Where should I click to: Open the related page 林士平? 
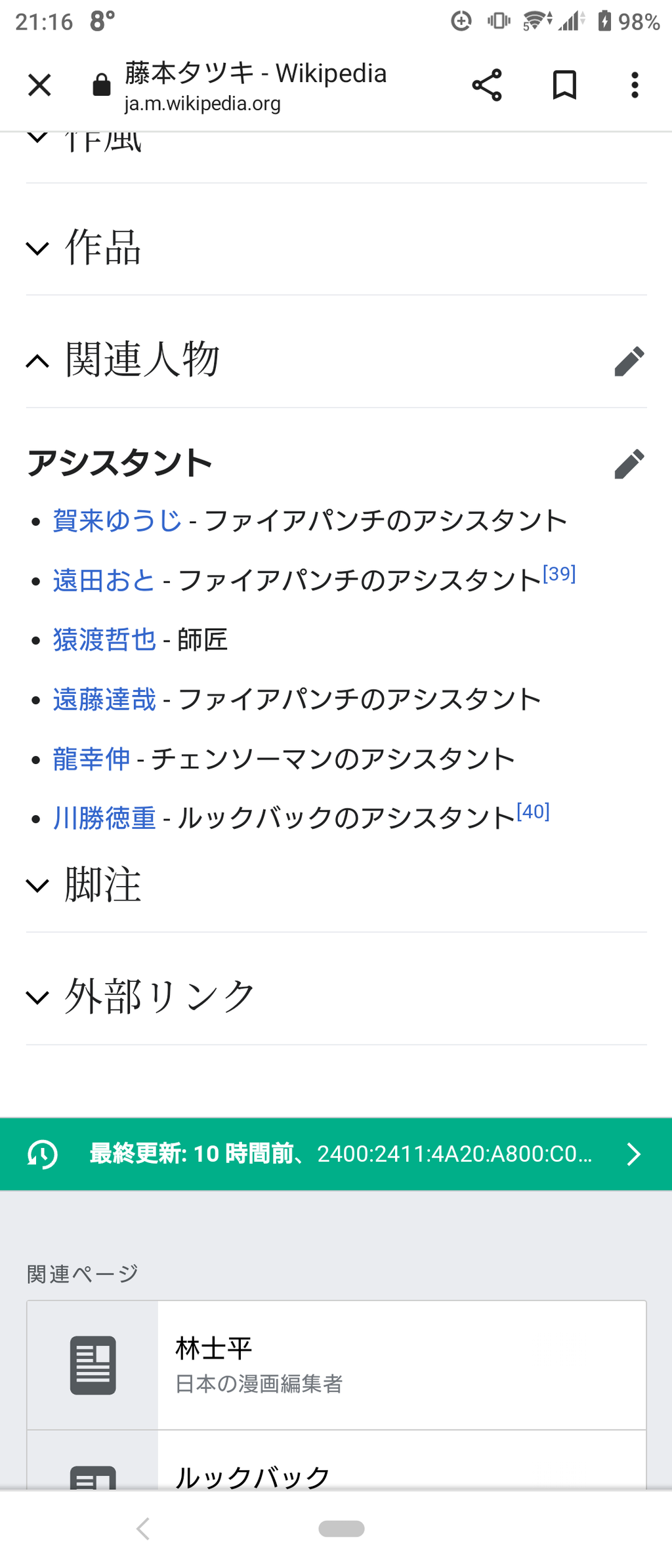click(336, 1365)
